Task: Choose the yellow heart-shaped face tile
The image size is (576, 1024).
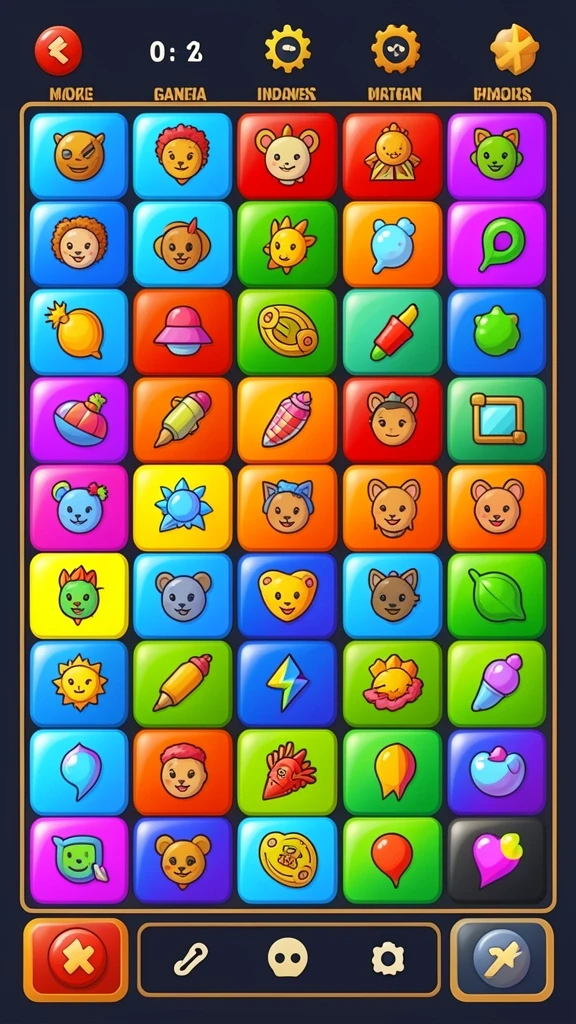Action: coord(287,596)
